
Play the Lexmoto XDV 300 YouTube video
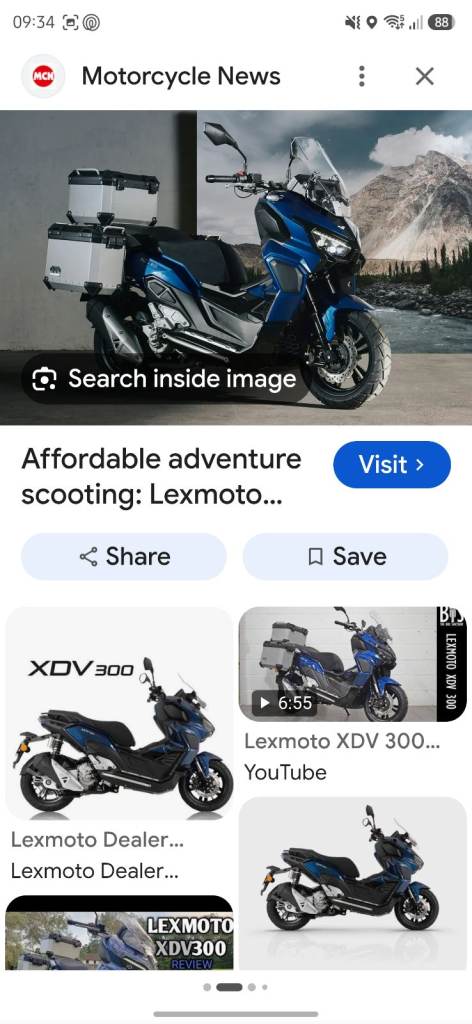click(353, 664)
